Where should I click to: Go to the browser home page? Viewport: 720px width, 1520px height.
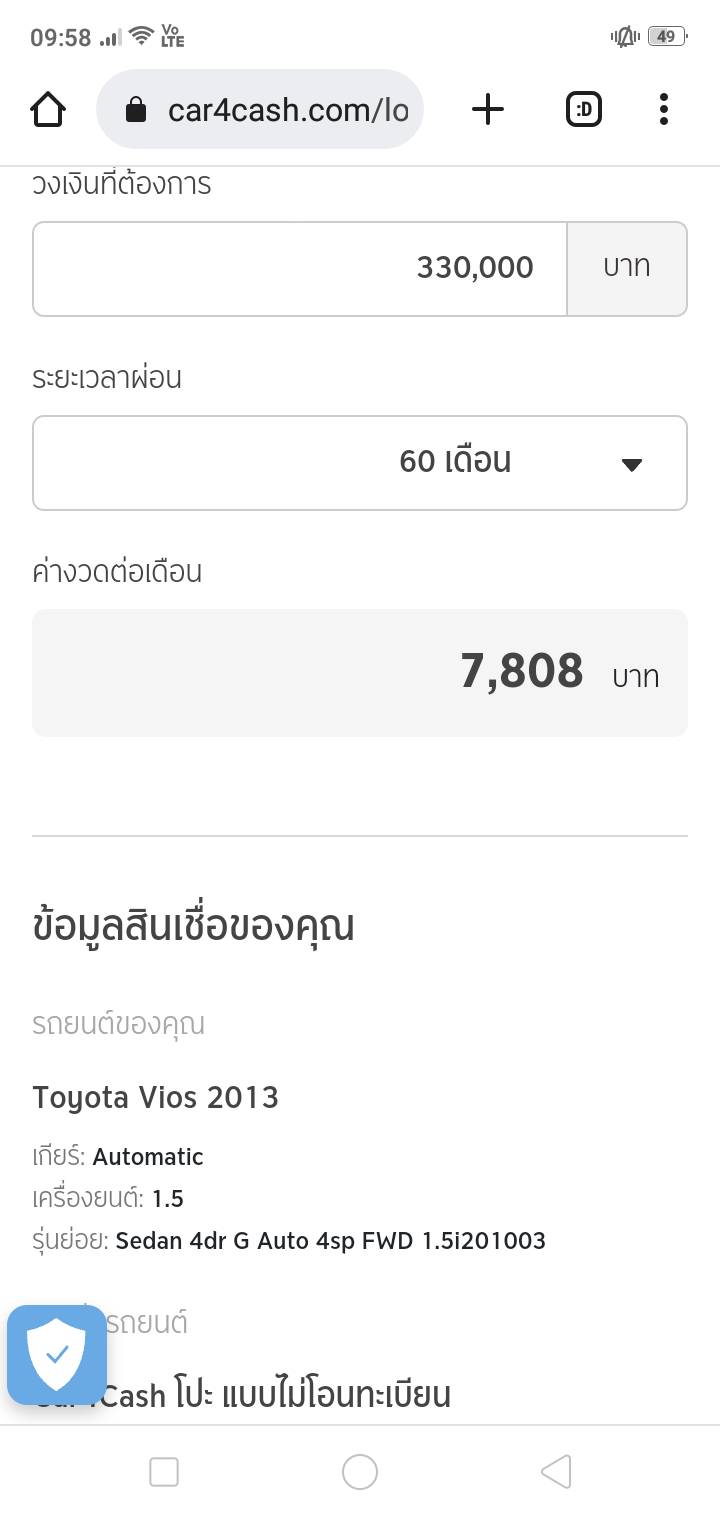coord(48,109)
